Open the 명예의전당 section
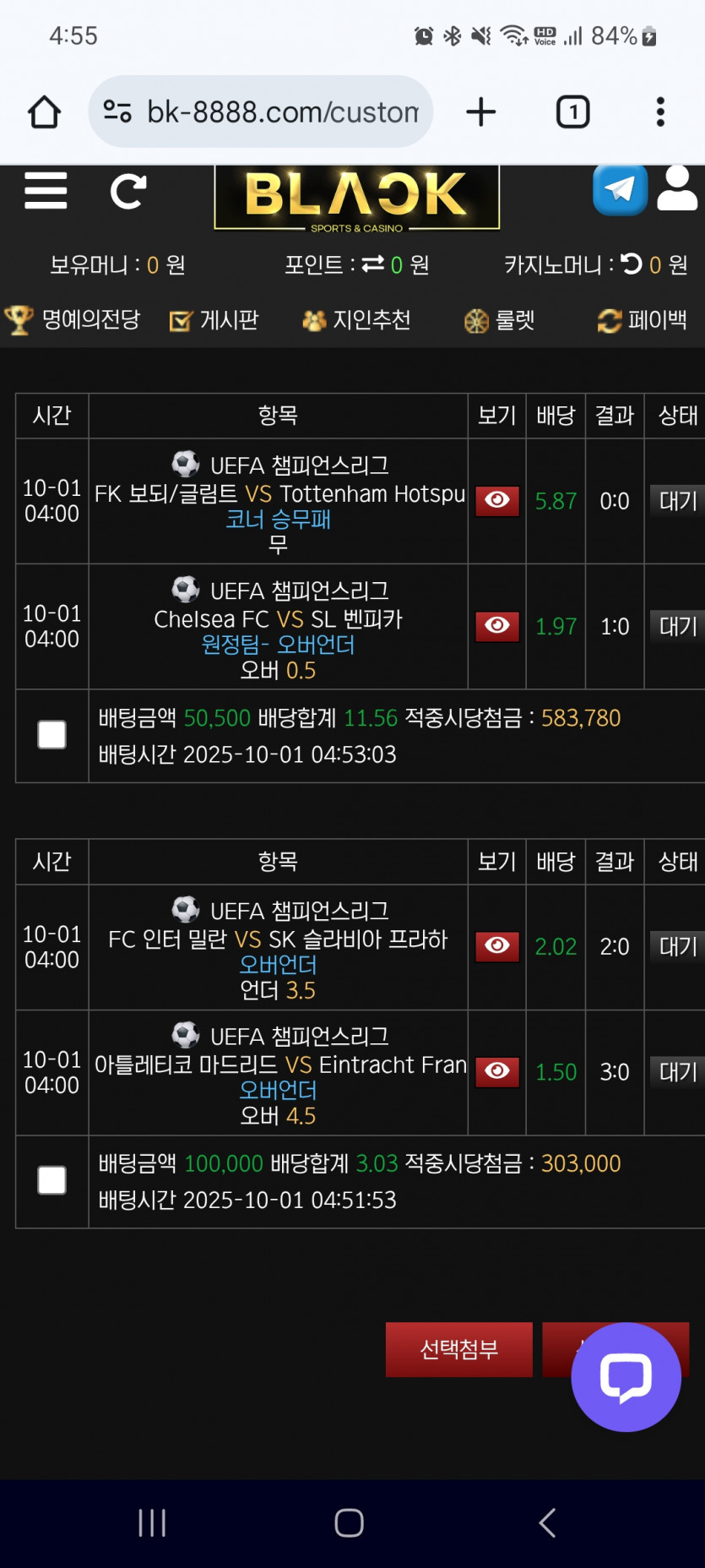Image resolution: width=705 pixels, height=1568 pixels. tap(73, 320)
